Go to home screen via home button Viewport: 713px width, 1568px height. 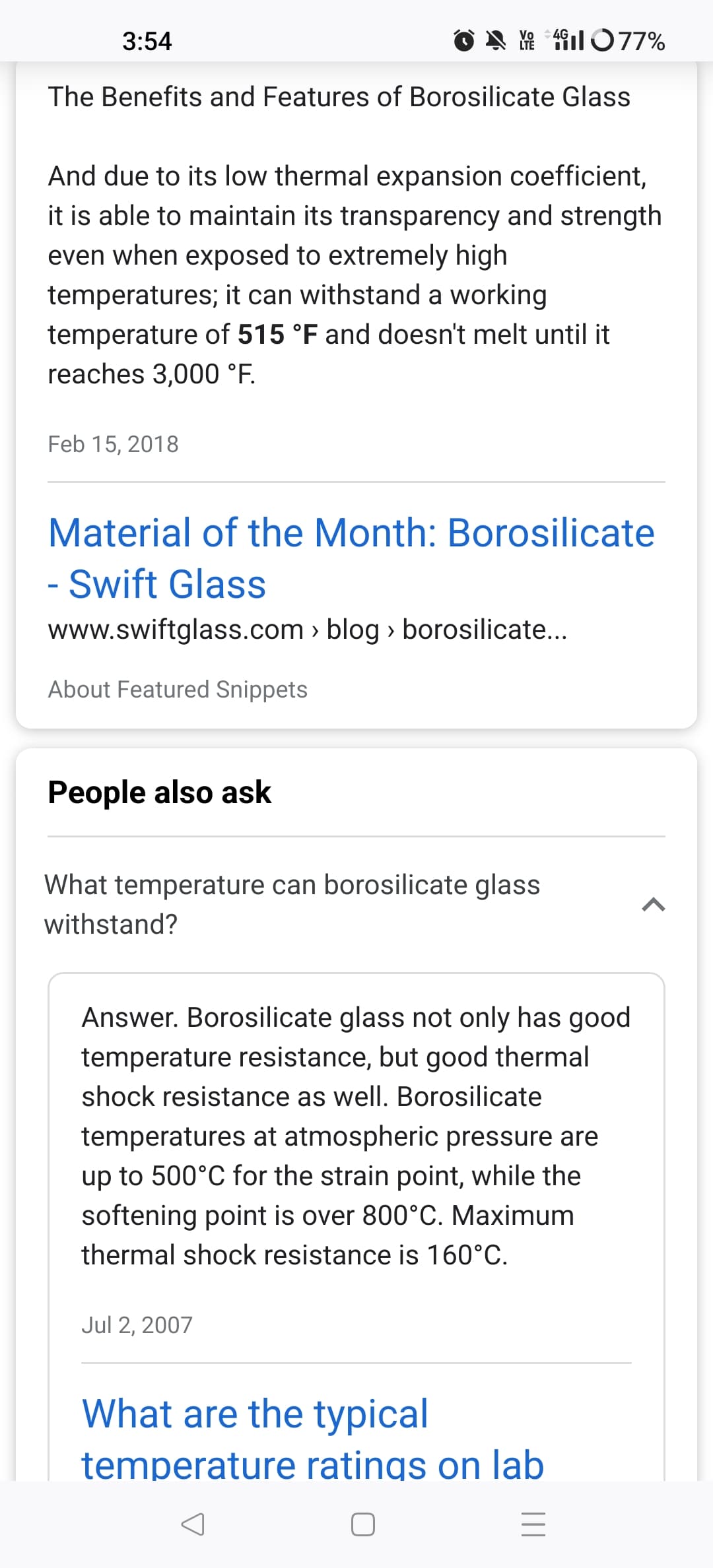coord(363,1524)
